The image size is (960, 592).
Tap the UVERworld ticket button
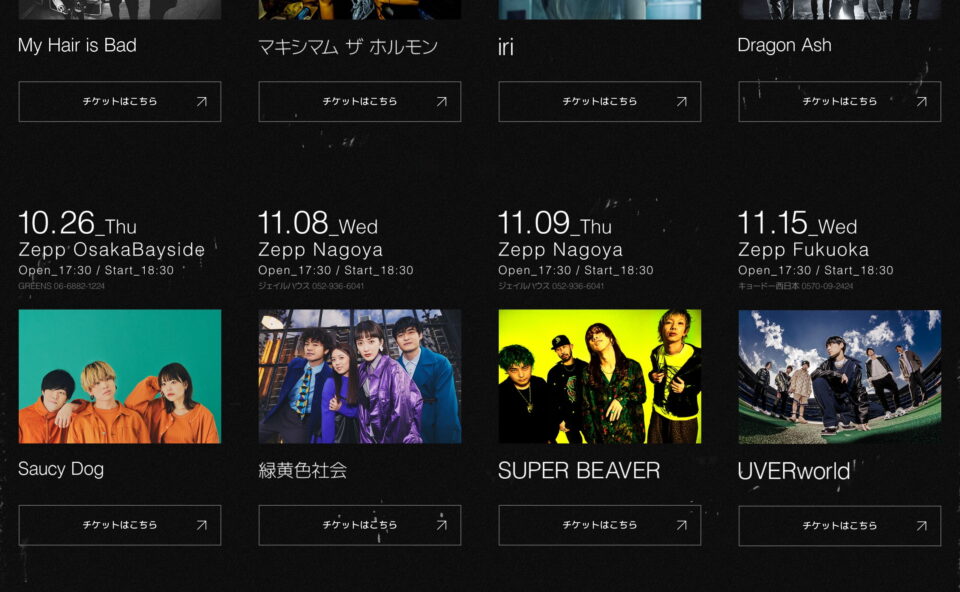[840, 525]
